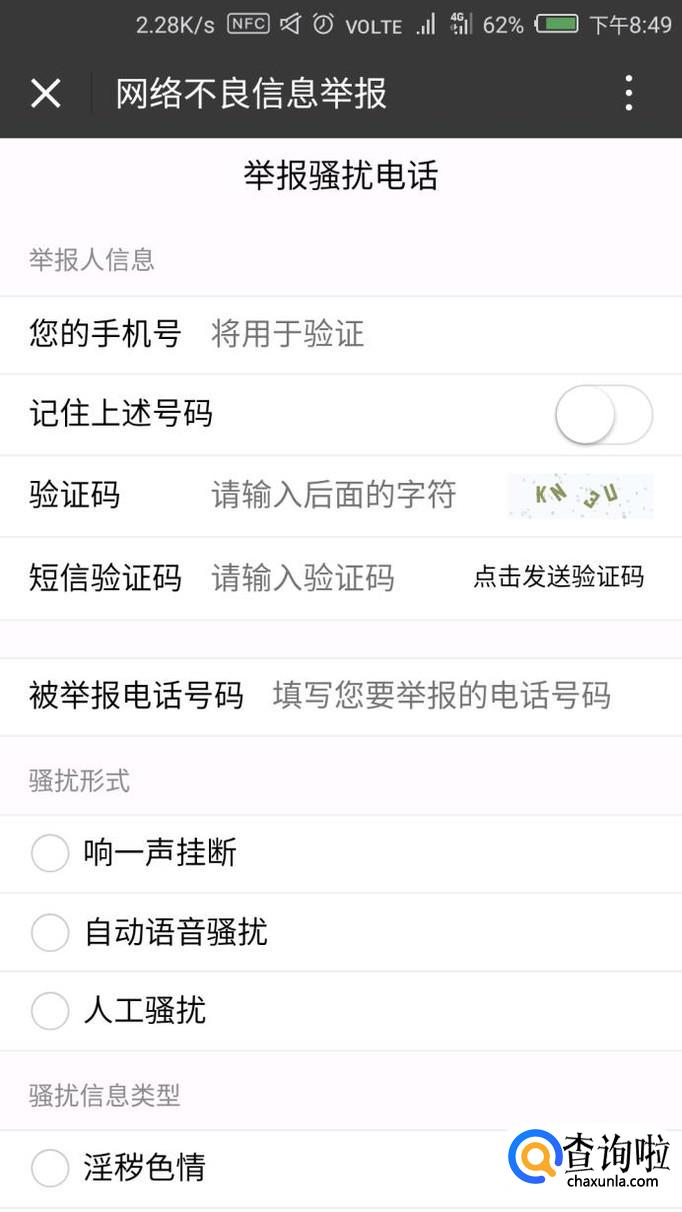Viewport: 682px width, 1212px height.
Task: Tap 点击发送验证码 to send code
Action: point(558,577)
